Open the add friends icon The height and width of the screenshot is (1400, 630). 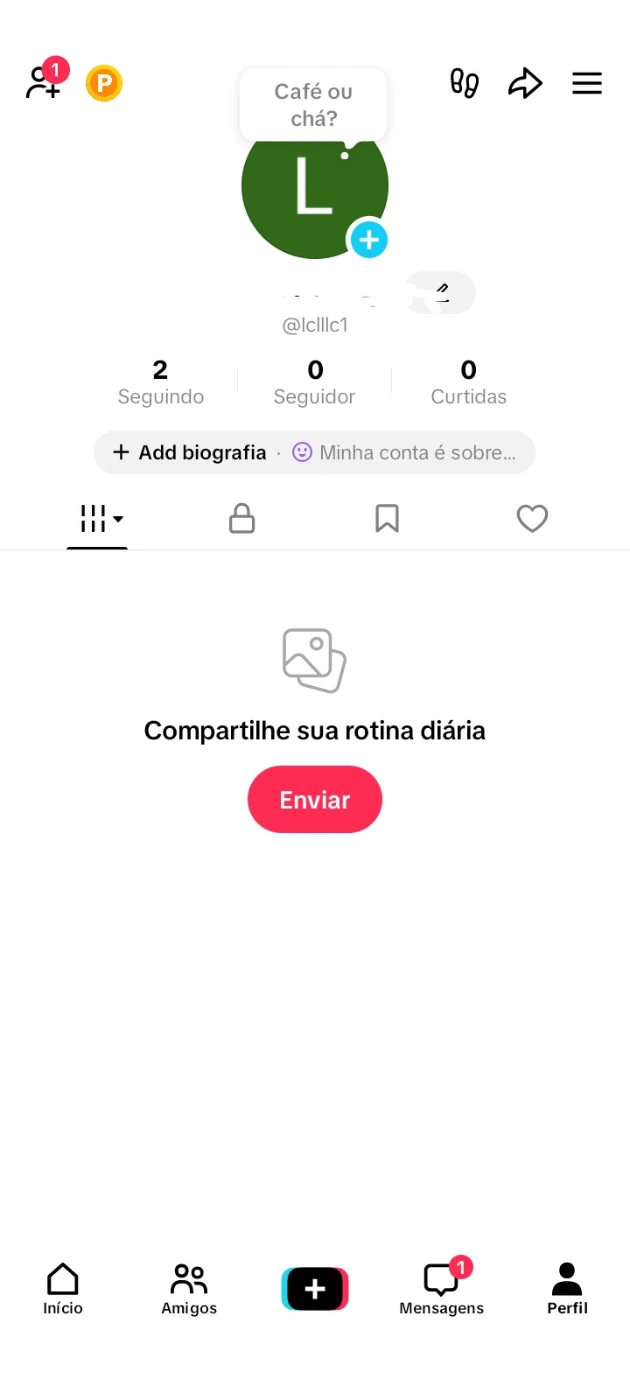point(43,83)
